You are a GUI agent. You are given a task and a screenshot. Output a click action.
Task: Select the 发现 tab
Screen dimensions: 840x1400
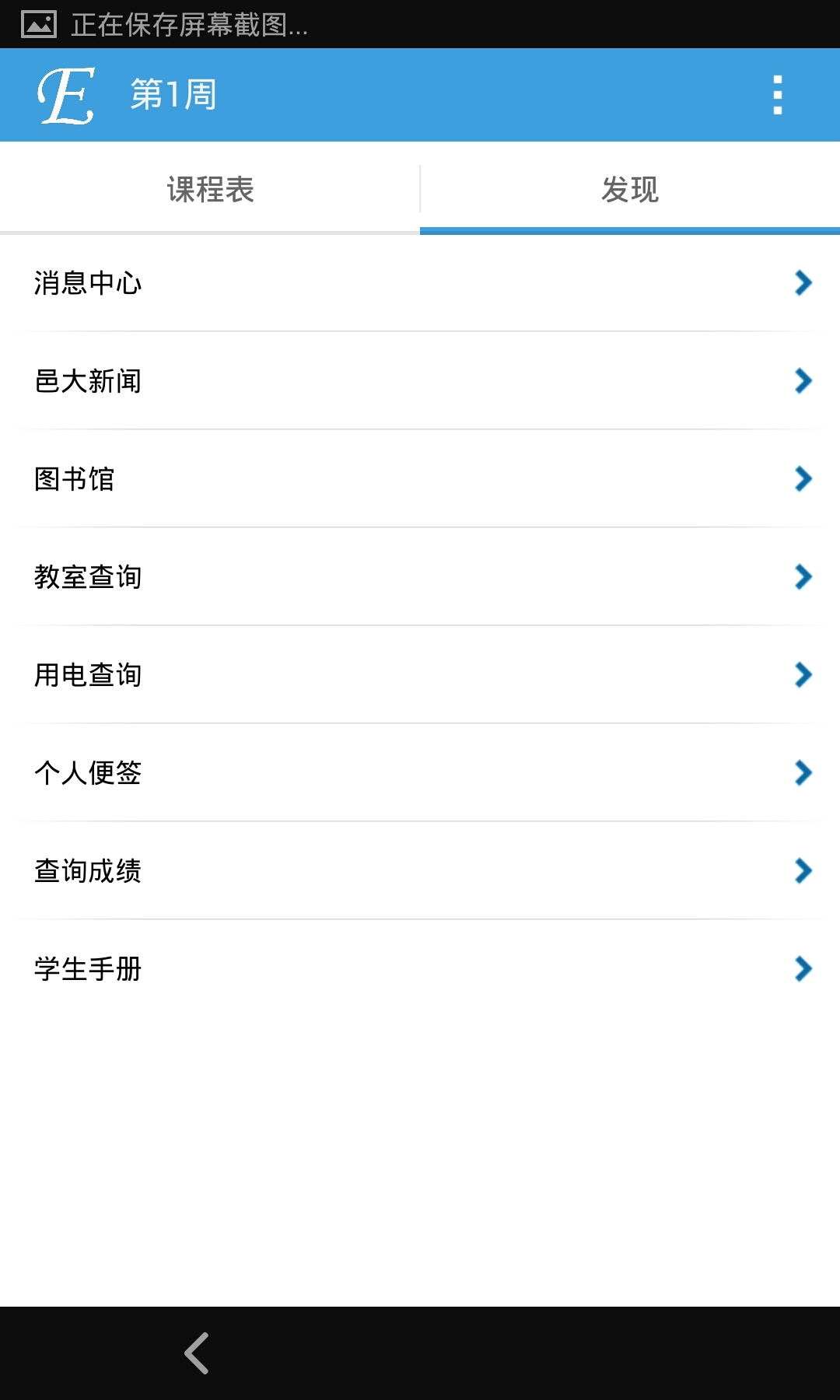pos(630,189)
